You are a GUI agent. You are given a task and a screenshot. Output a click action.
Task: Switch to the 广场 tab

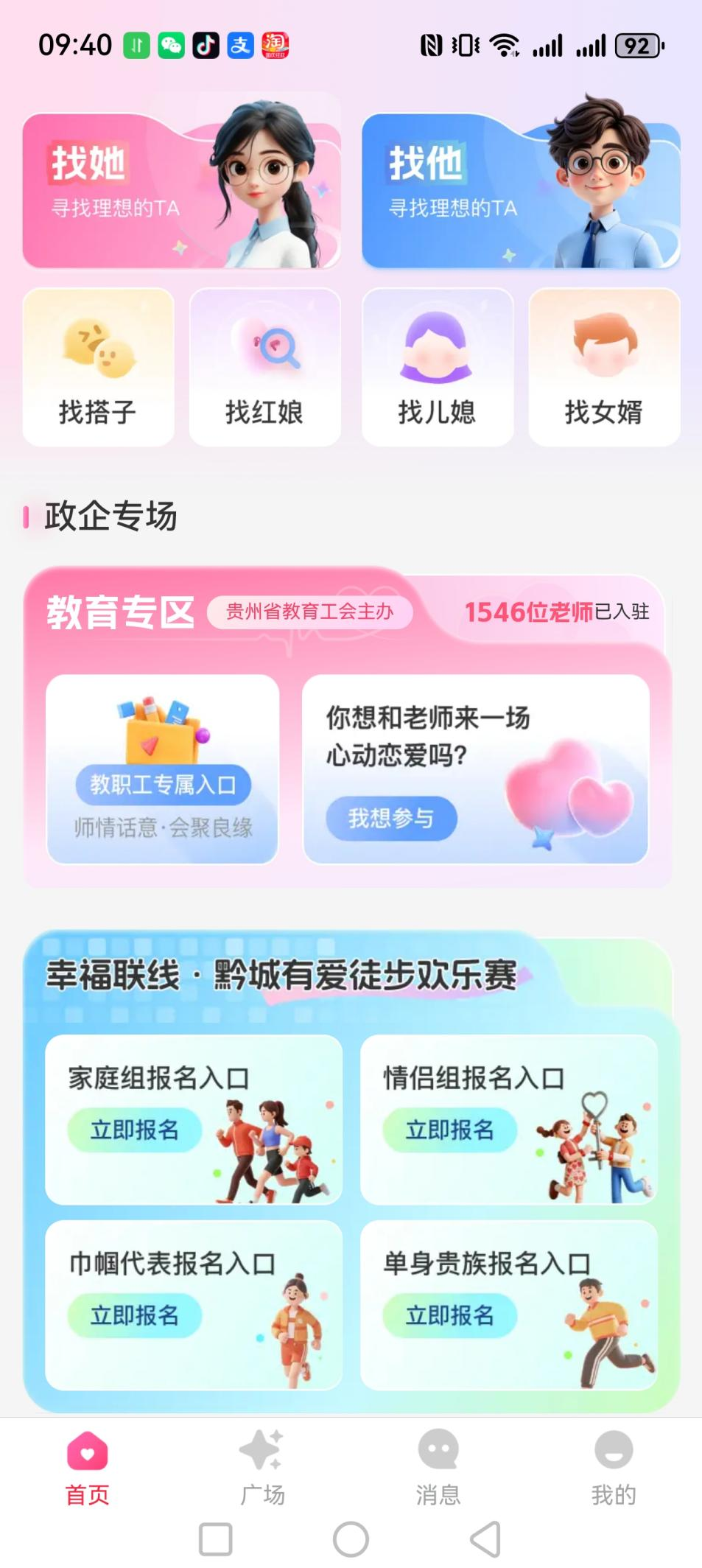click(262, 1466)
